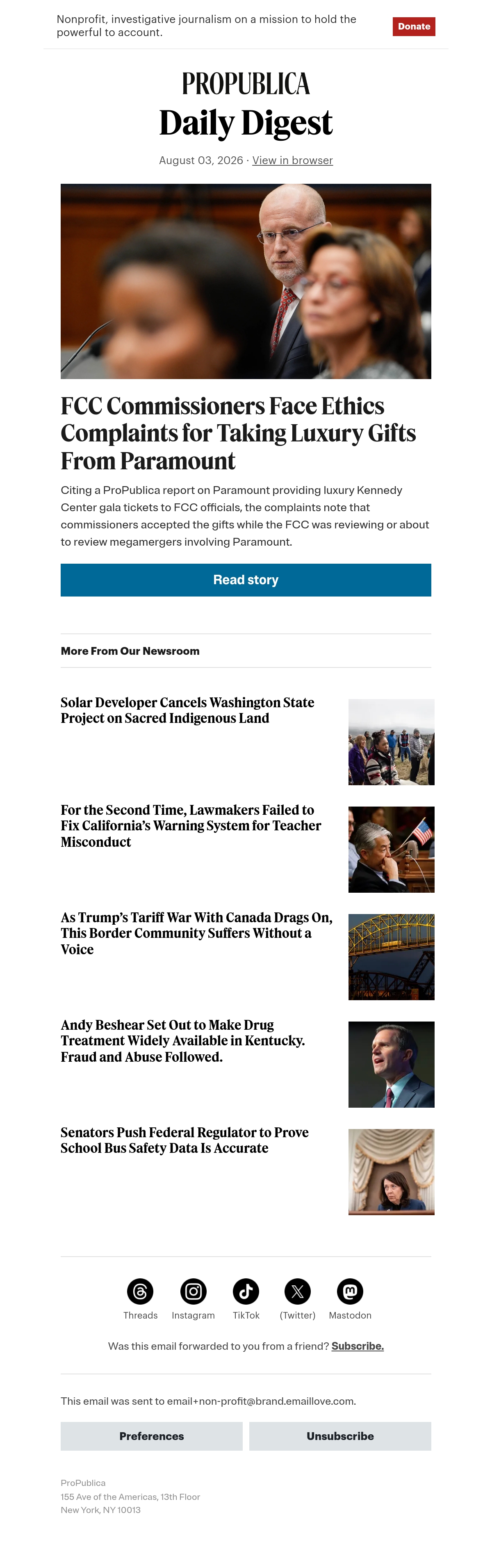Open the Andy Beshear drug treatment story
The image size is (492, 1568).
tap(182, 1041)
